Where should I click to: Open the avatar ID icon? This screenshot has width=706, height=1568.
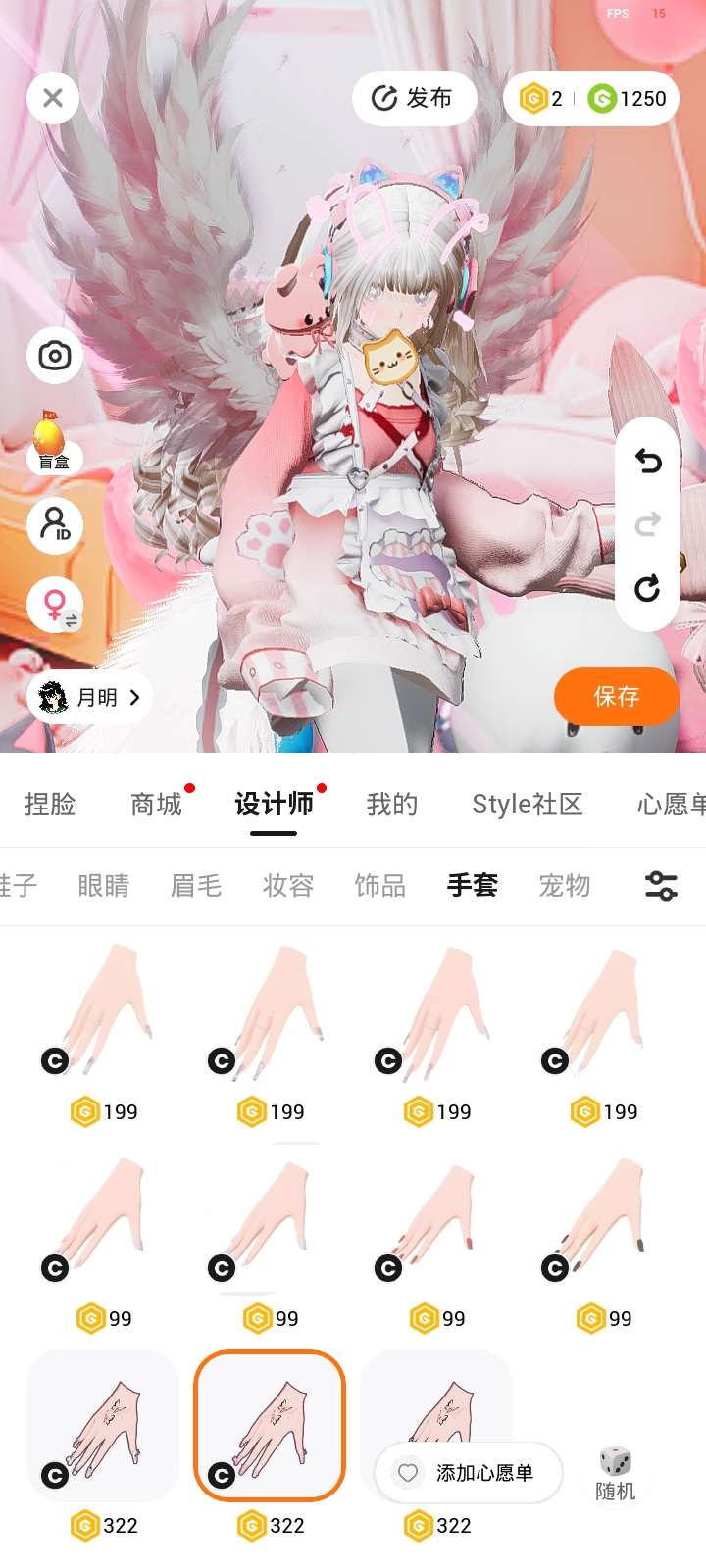pos(55,524)
